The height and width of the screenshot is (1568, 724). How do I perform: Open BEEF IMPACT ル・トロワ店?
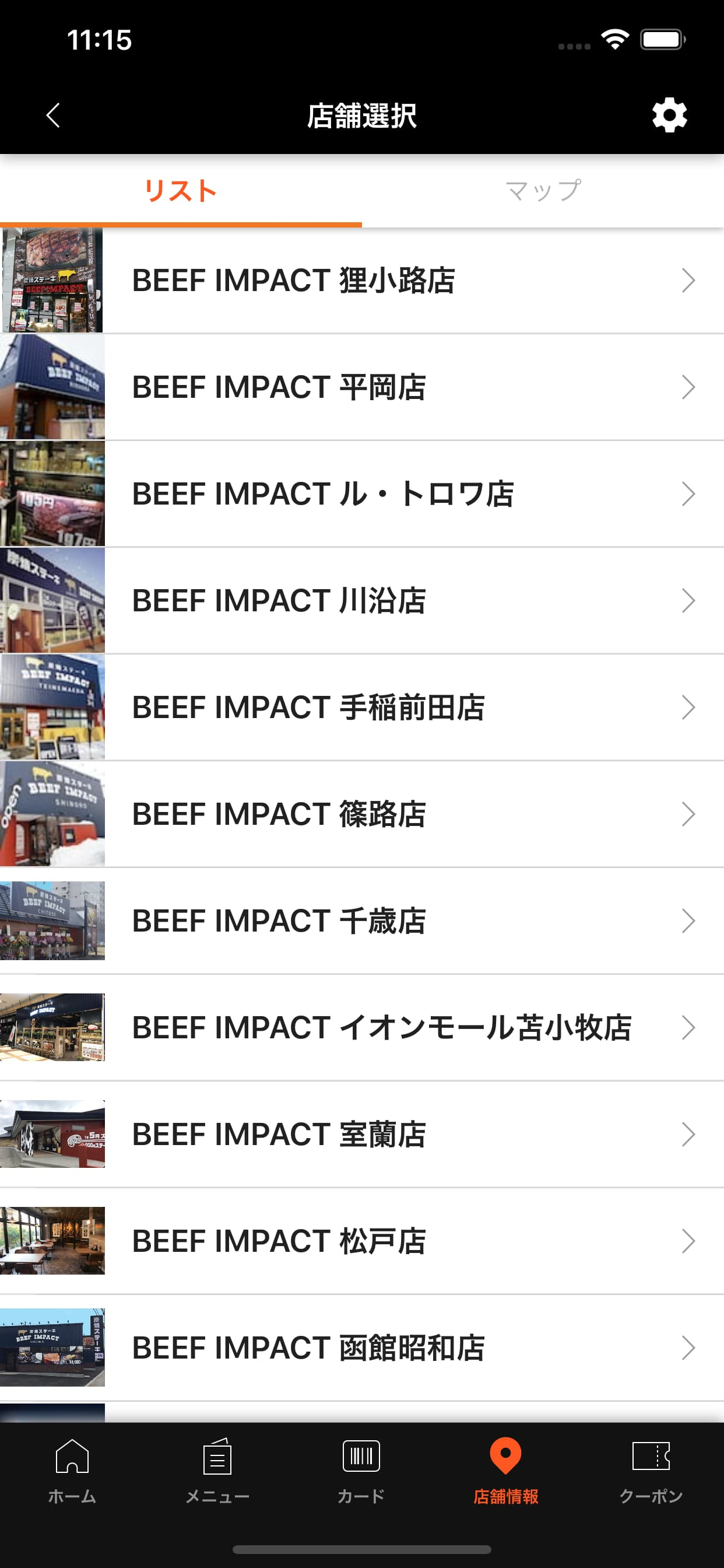coord(361,494)
